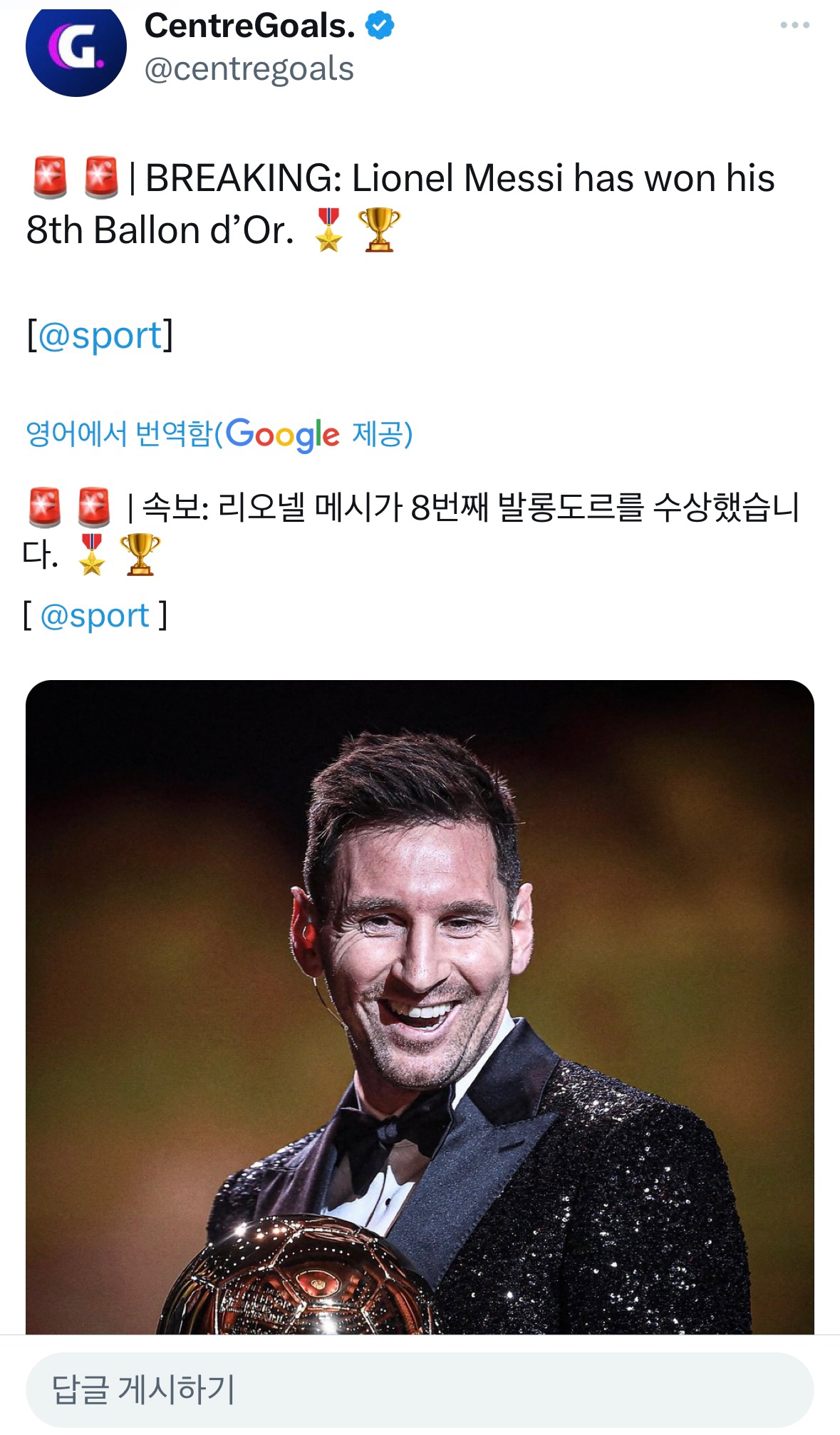Open the @sport mention in the English text

pyautogui.click(x=100, y=335)
